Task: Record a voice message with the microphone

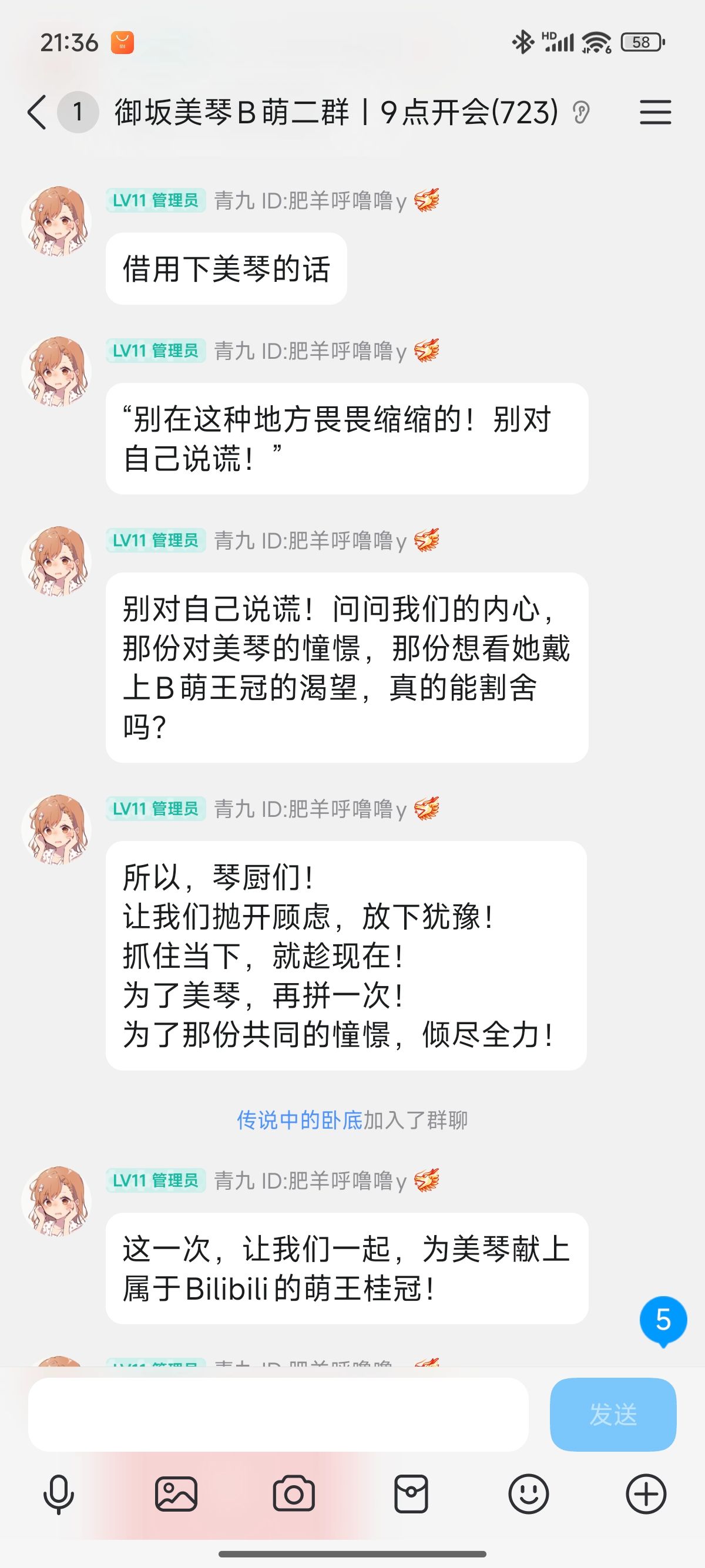Action: (59, 1495)
